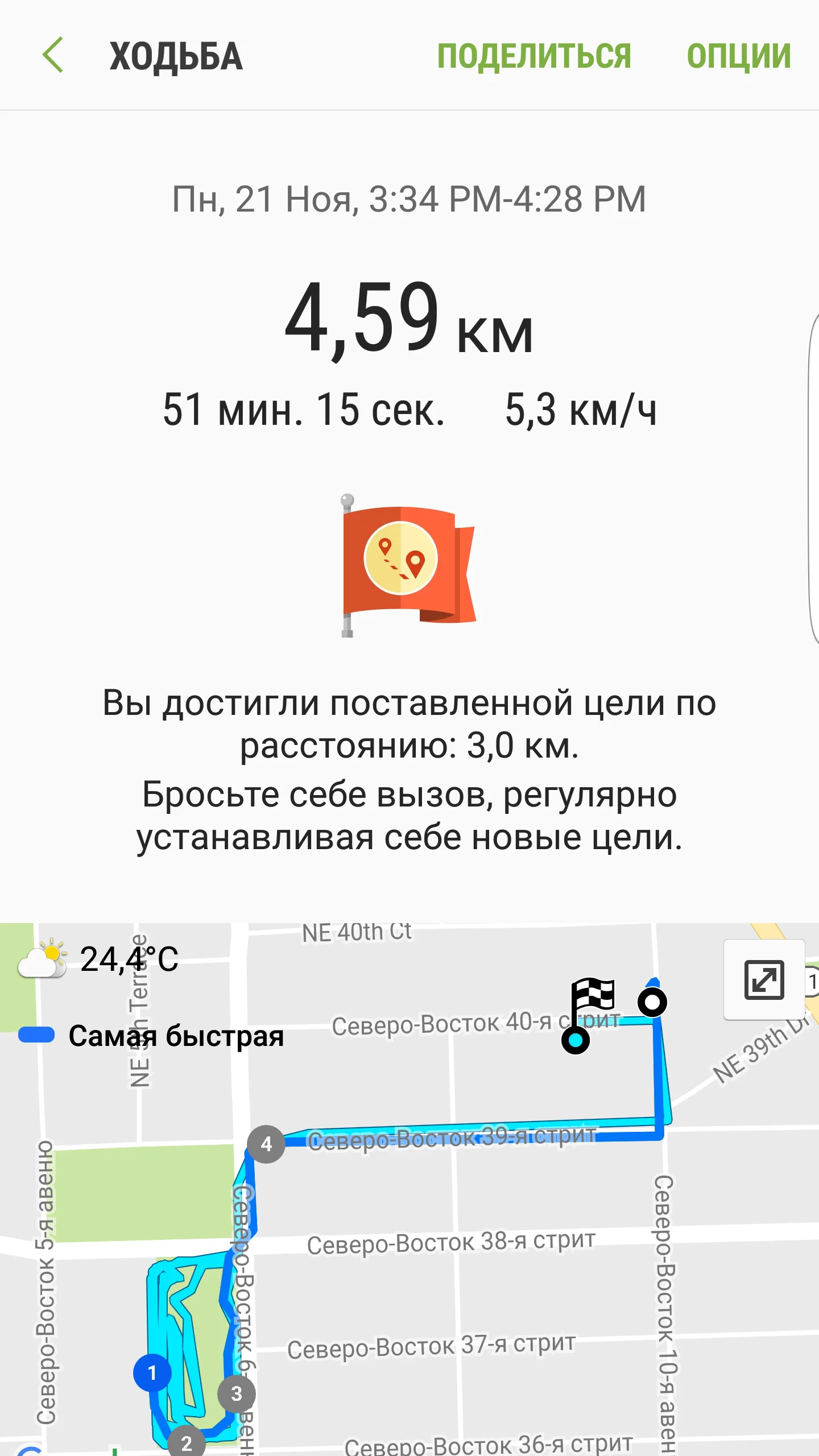Open the ОПЦИИ menu
The height and width of the screenshot is (1456, 819).
pyautogui.click(x=738, y=56)
